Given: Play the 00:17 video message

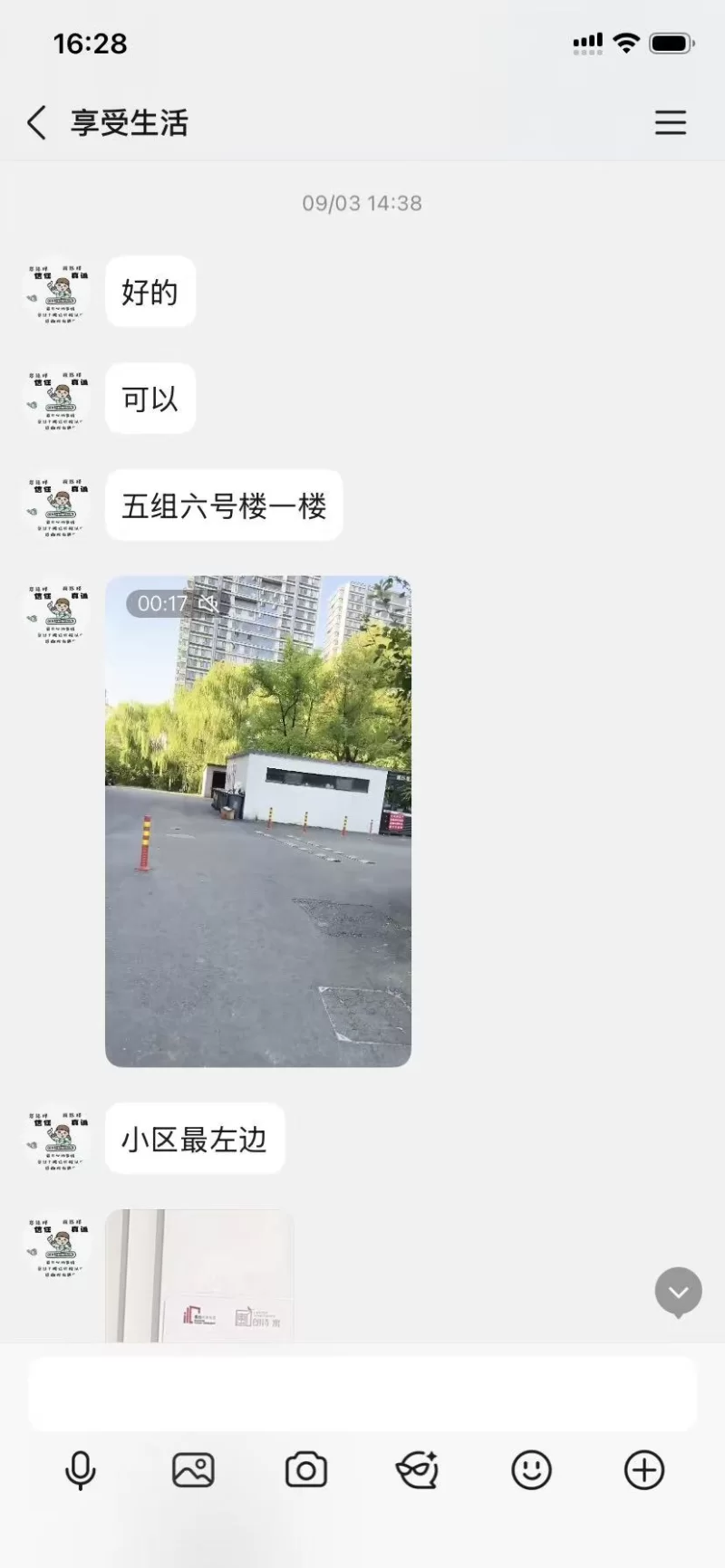Looking at the screenshot, I should (x=258, y=821).
